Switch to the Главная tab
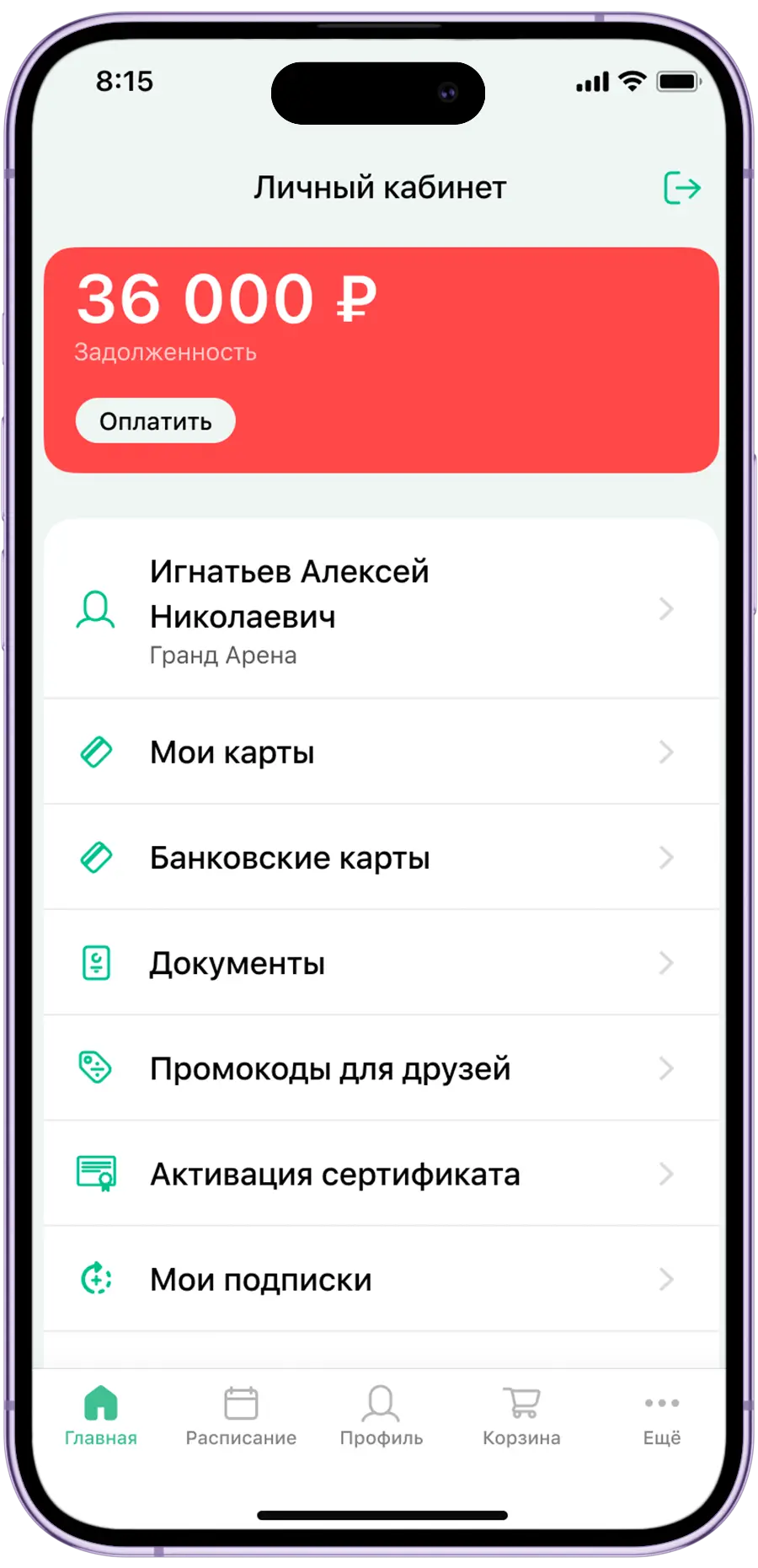The height and width of the screenshot is (1568, 758). (x=101, y=1416)
